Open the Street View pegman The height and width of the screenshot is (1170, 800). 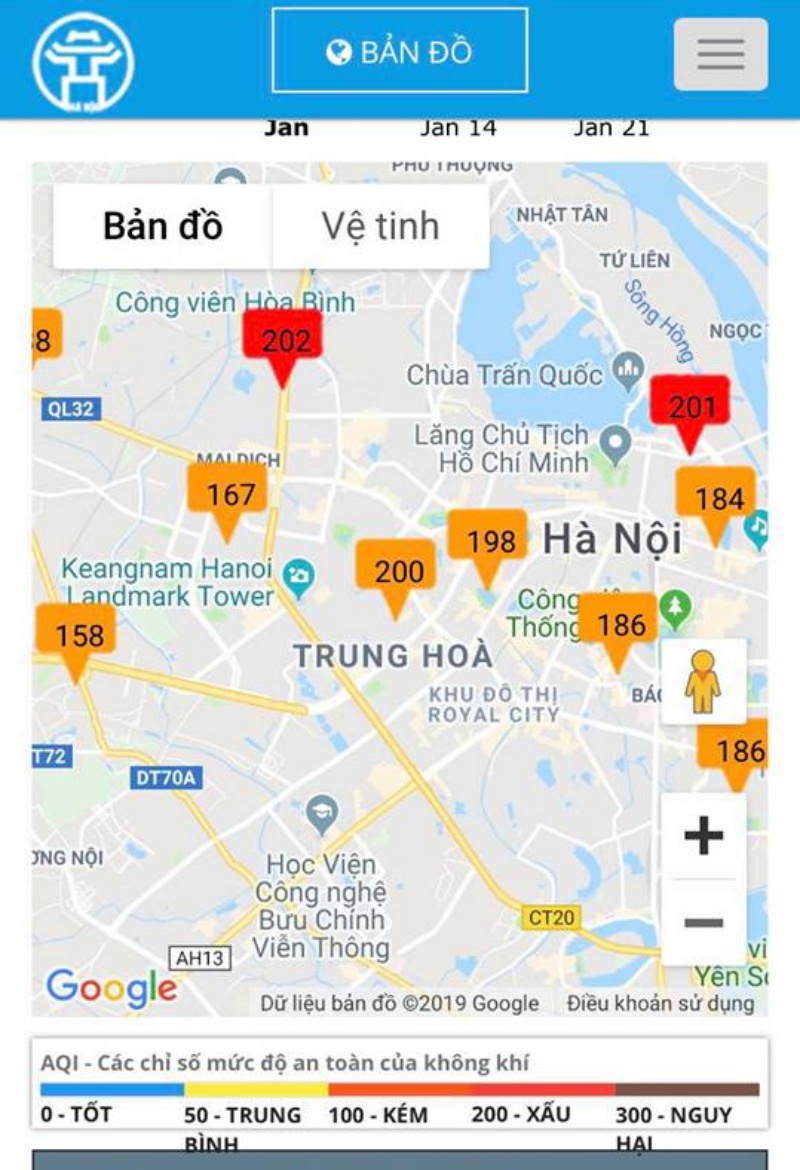(x=703, y=682)
